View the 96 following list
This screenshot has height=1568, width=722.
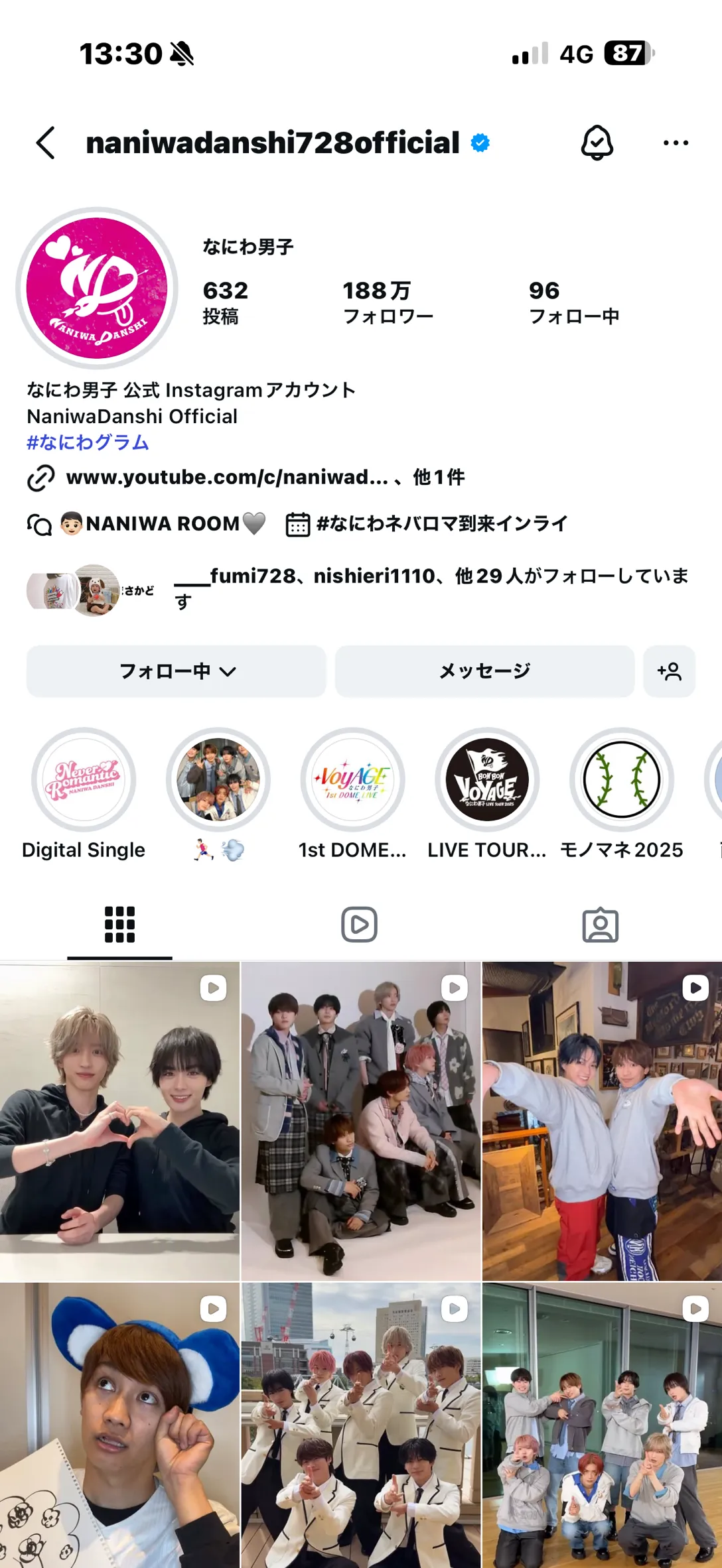tap(573, 302)
